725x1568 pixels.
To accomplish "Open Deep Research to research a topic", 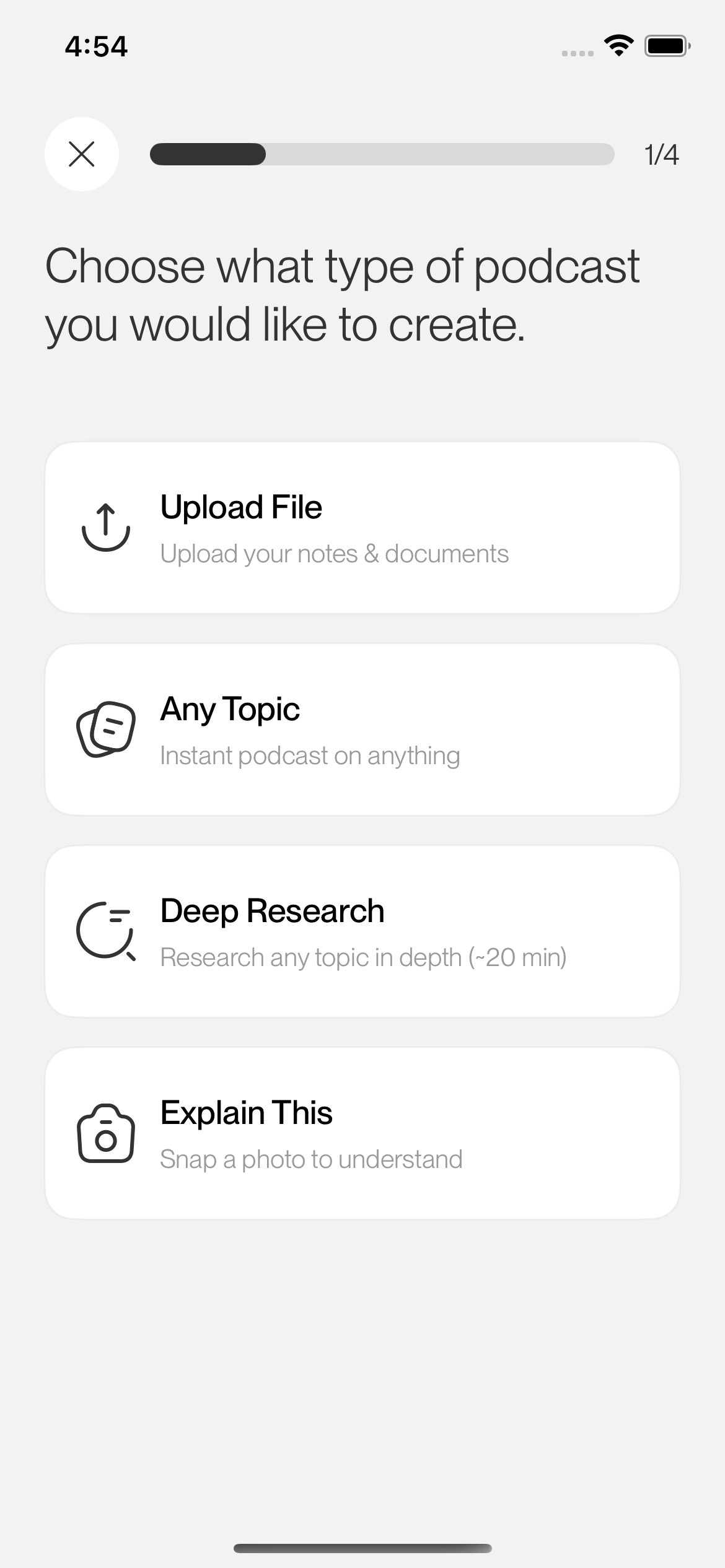I will tap(362, 931).
